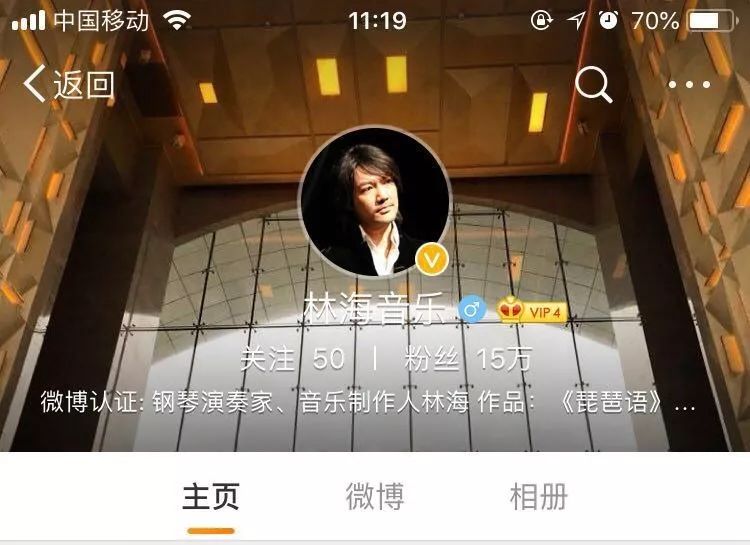View the 关注 50 following list
The width and height of the screenshot is (750, 545).
coord(292,360)
